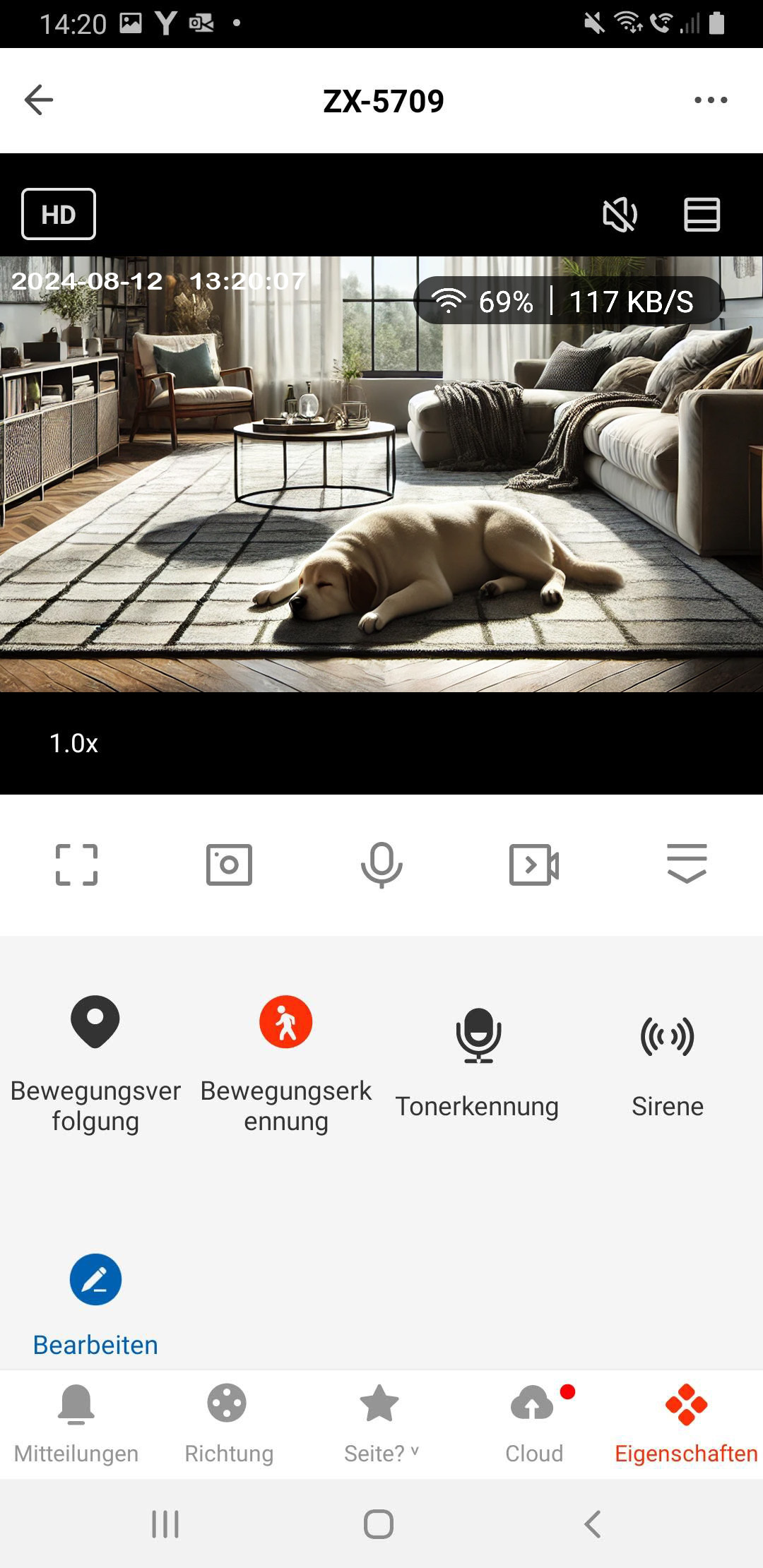
Task: Collapse the controls panel
Action: [x=687, y=863]
